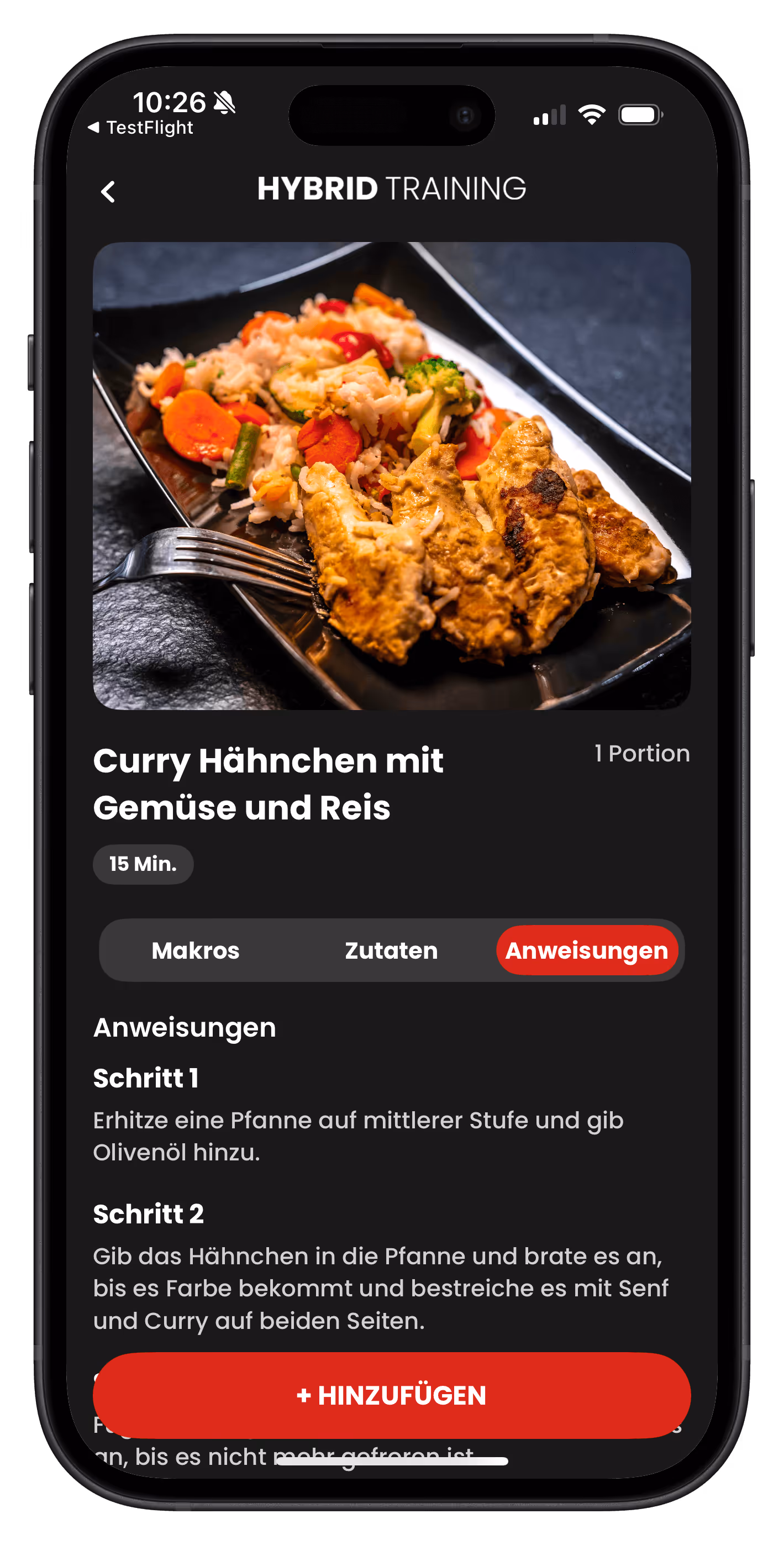Screen dimensions: 784x1545
Task: Switch to the Zutaten tab
Action: pyautogui.click(x=391, y=950)
